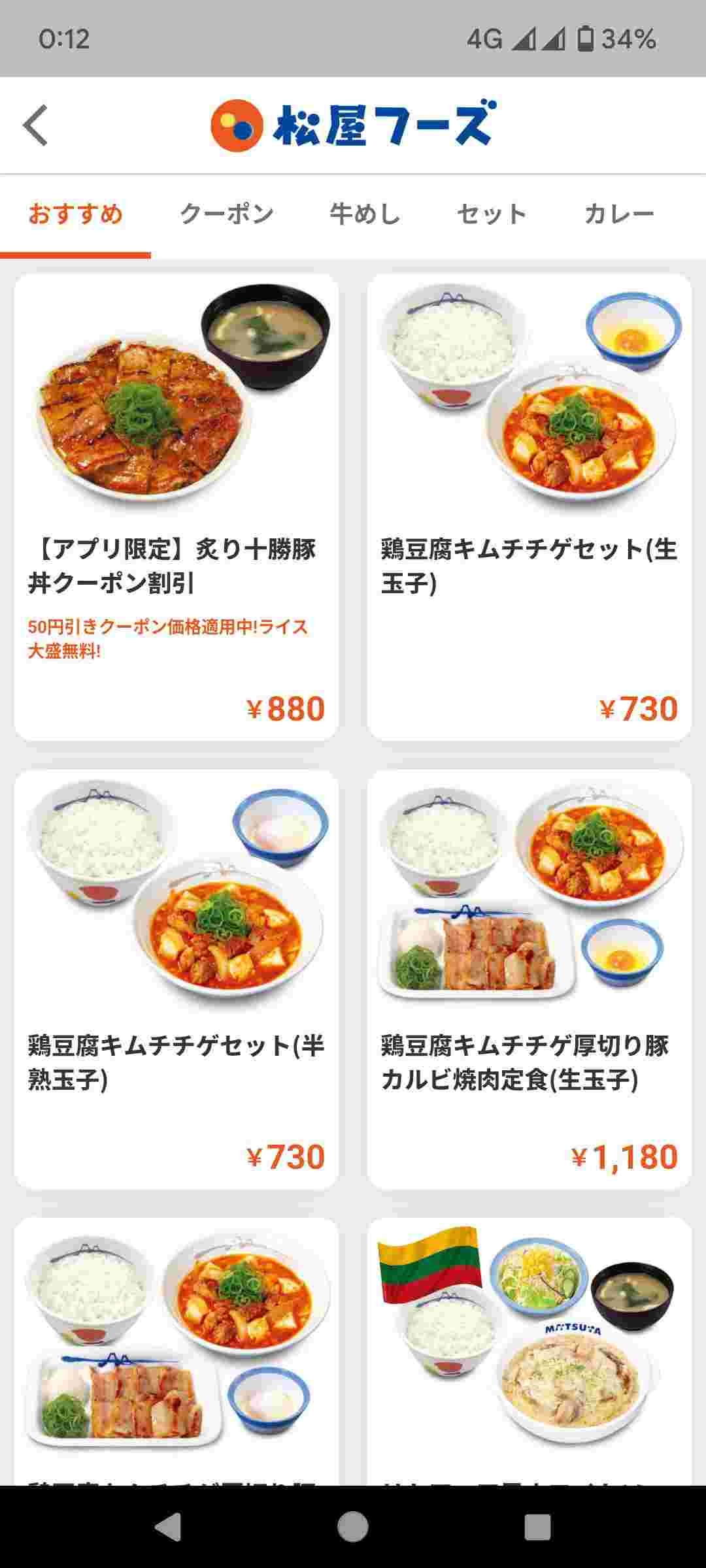
Task: Open 鶏豆腐キムチチゲセット(半熟玉子) item
Action: (176, 979)
